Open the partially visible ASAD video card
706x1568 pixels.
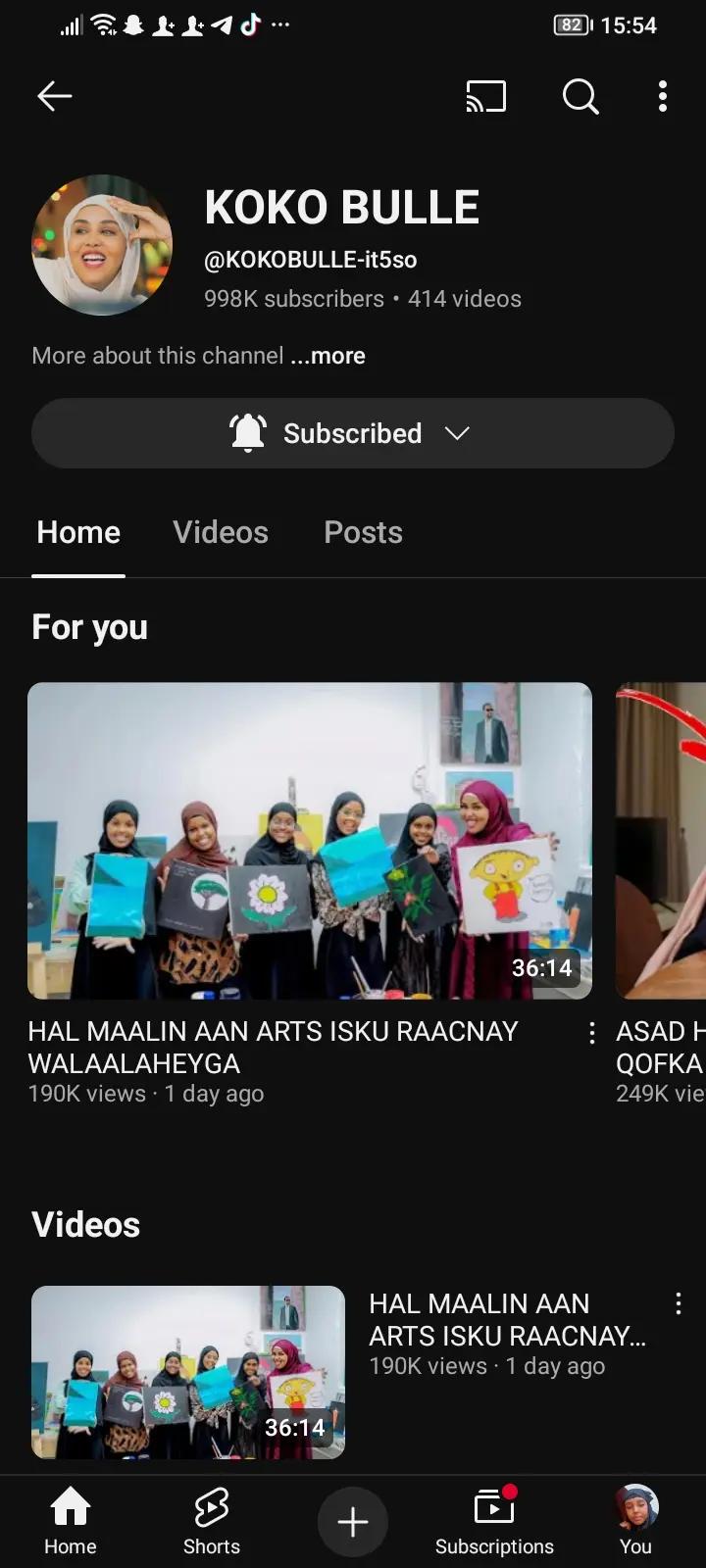point(661,840)
